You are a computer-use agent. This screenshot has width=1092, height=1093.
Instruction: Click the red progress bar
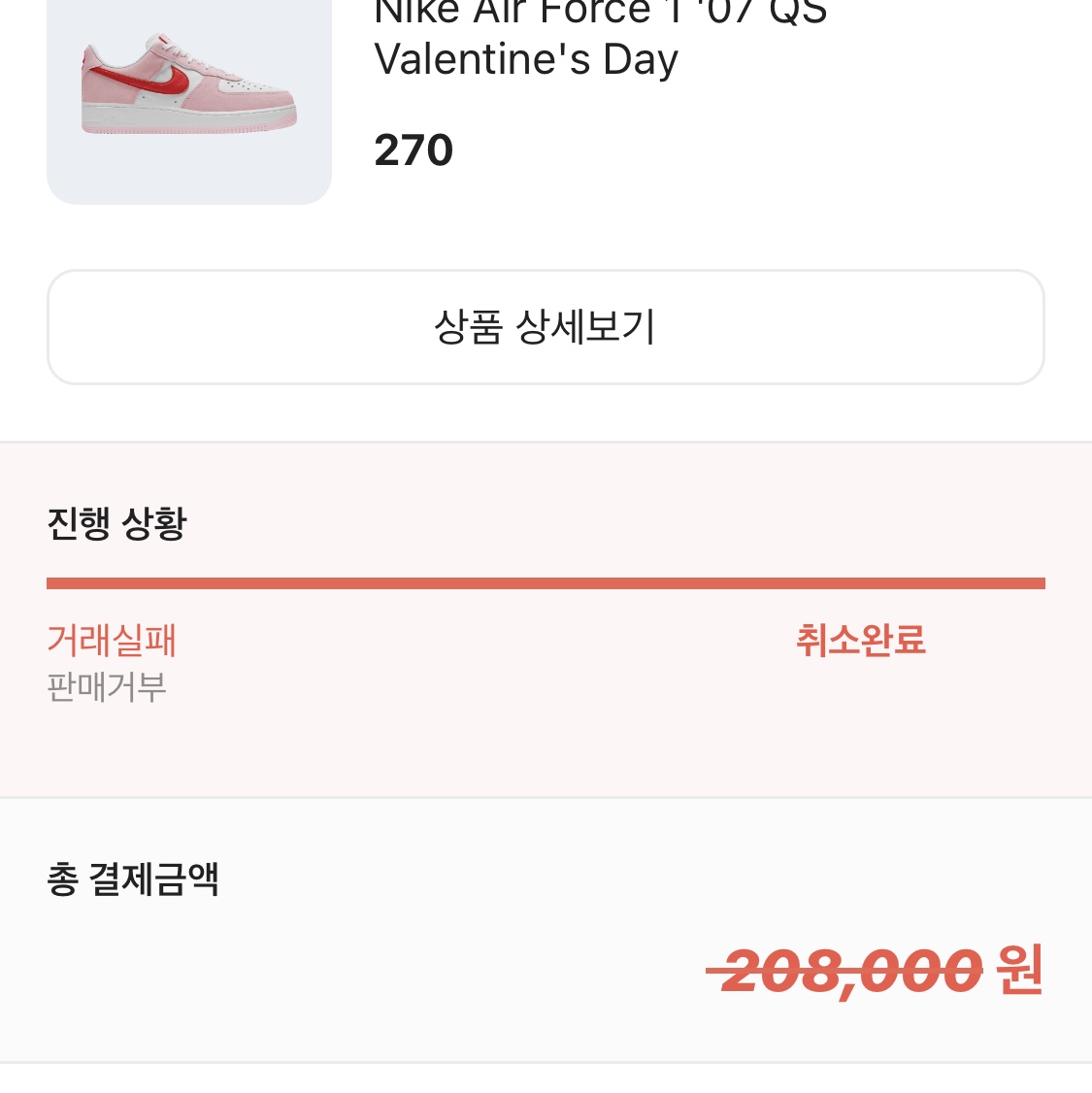coord(546,581)
